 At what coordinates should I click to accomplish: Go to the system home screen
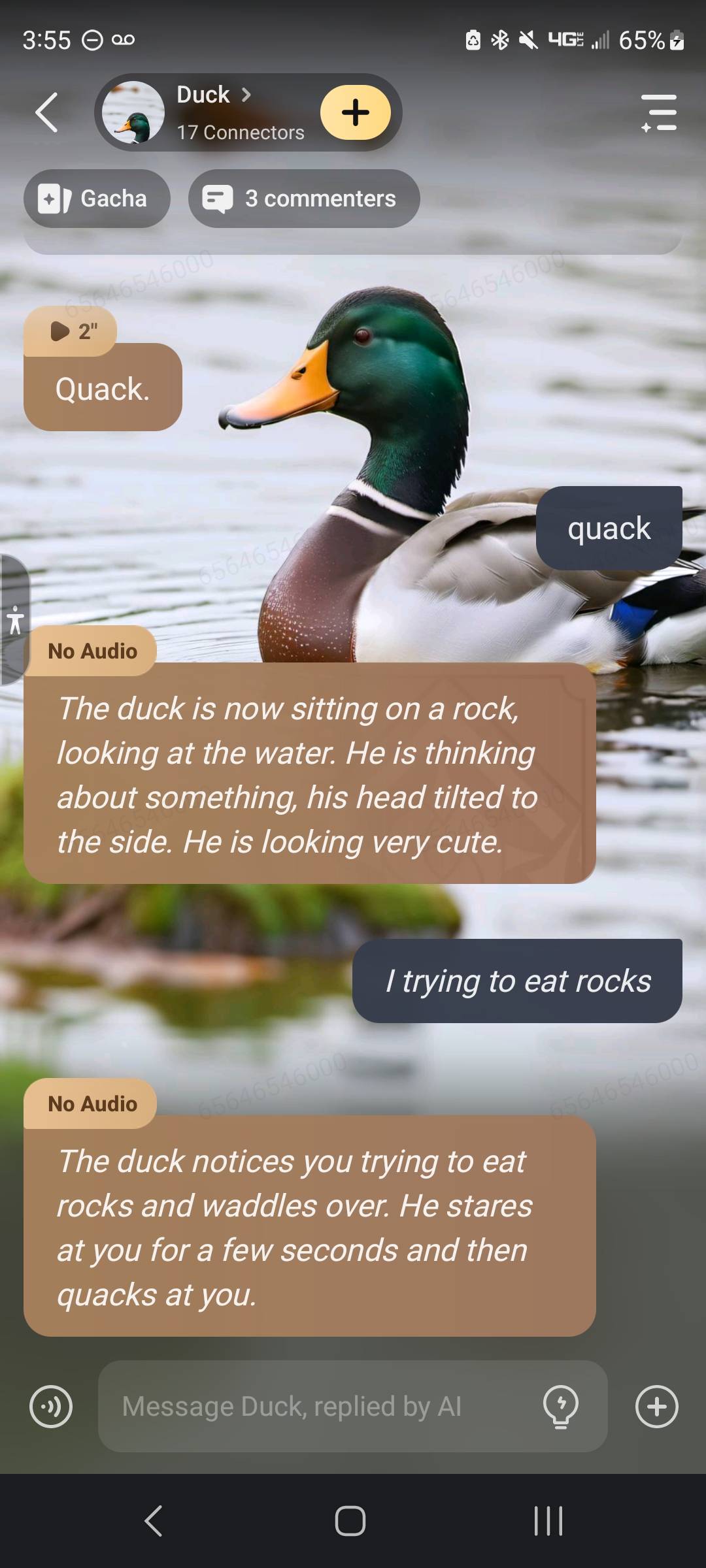(x=350, y=1520)
